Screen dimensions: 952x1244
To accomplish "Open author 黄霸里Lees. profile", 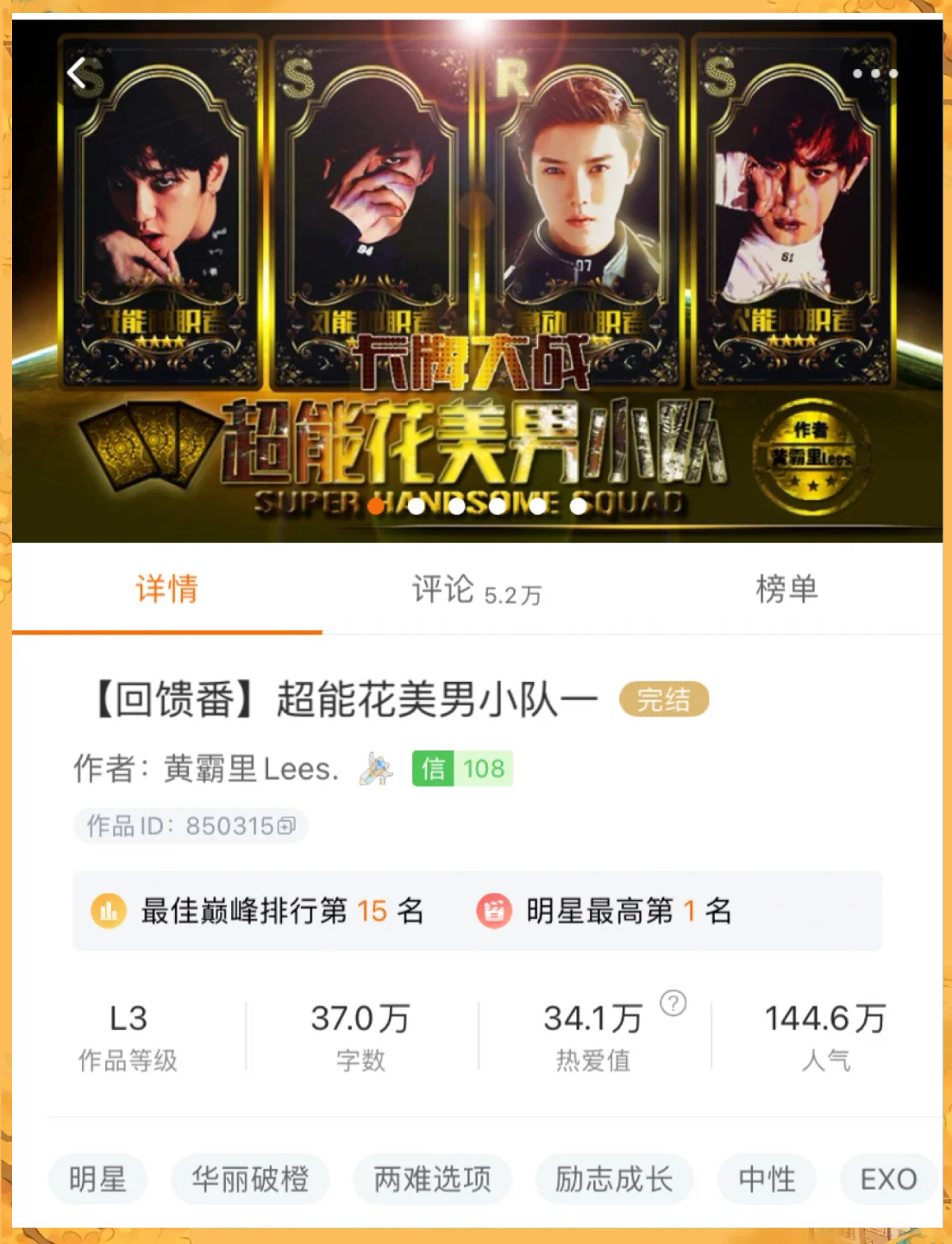I will click(x=250, y=768).
